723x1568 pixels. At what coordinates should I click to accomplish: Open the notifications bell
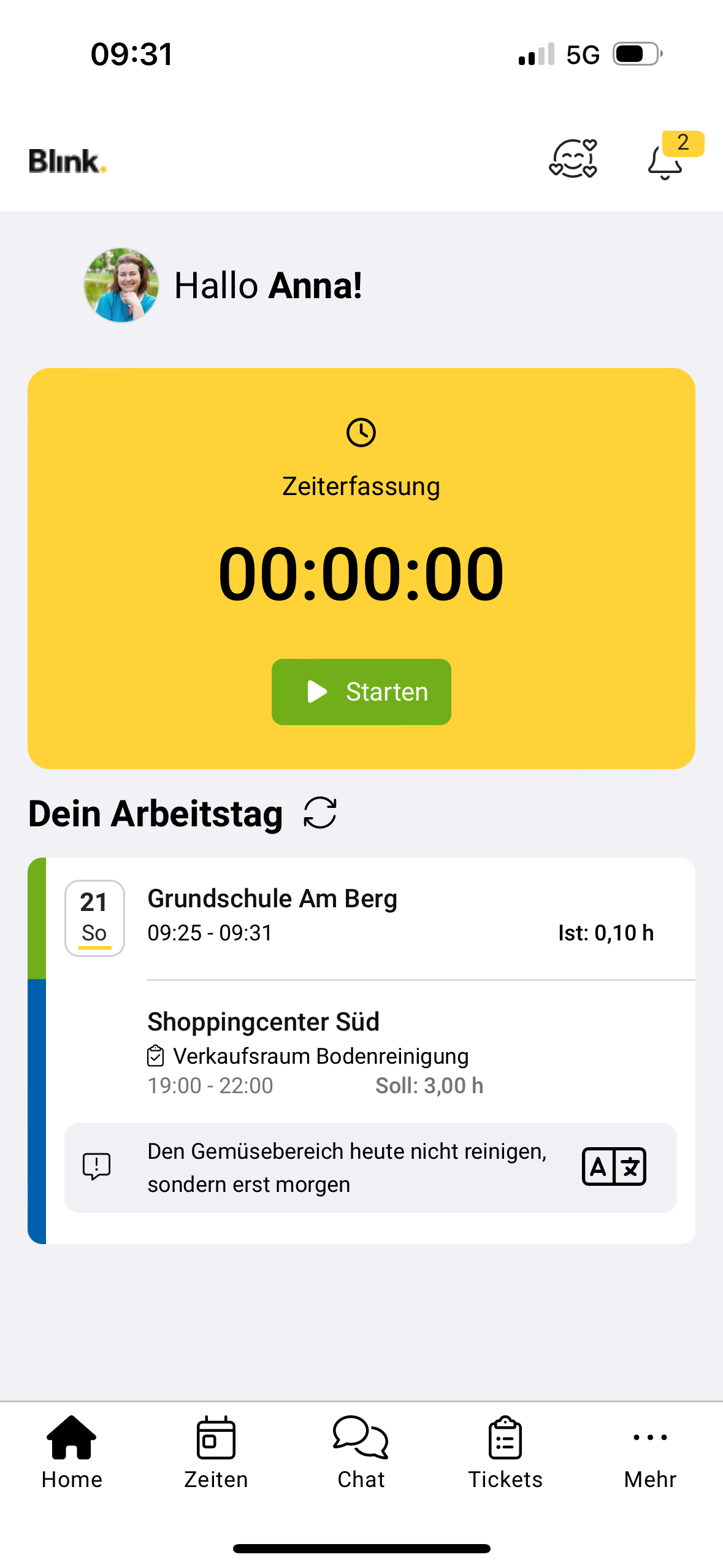coord(665,161)
